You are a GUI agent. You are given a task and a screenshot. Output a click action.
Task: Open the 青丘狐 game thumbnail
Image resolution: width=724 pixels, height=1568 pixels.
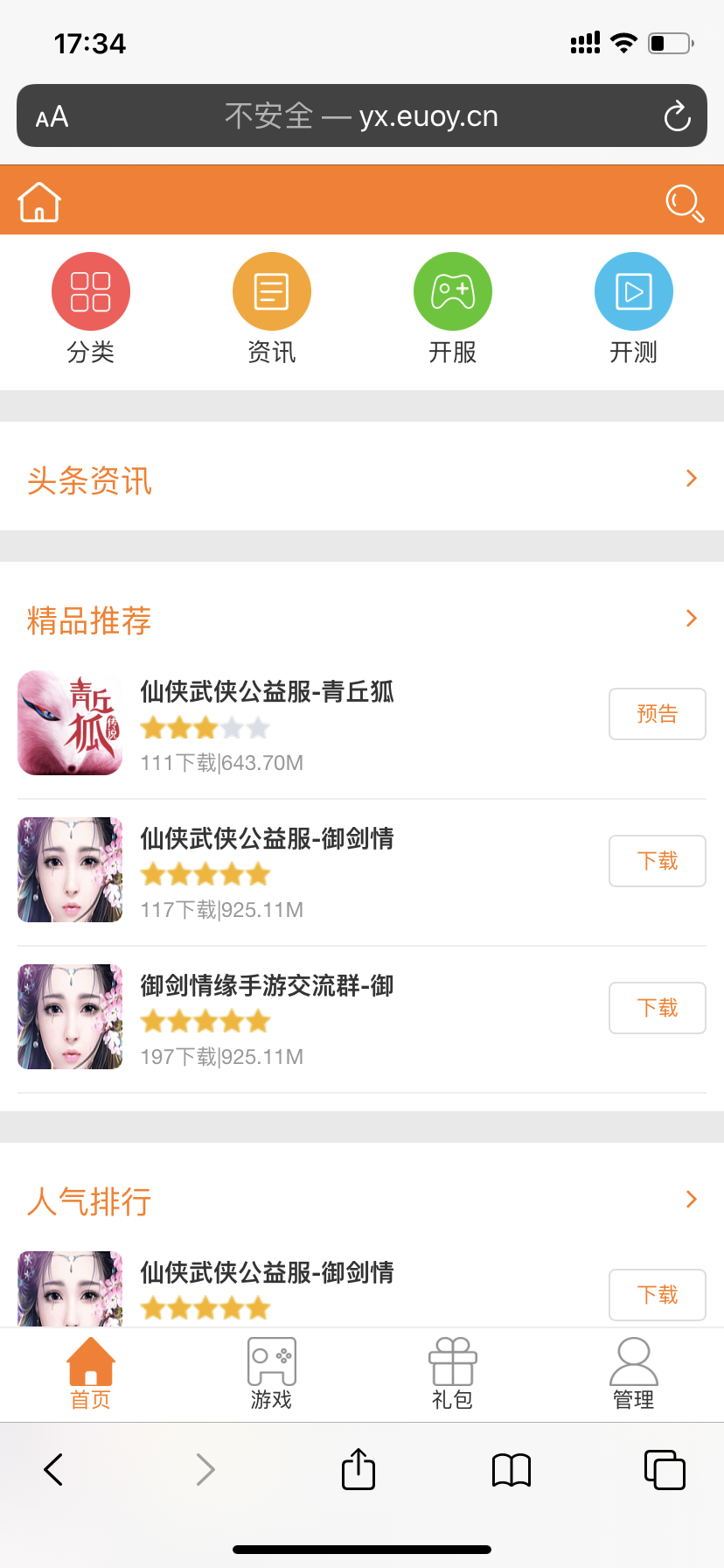(x=70, y=723)
